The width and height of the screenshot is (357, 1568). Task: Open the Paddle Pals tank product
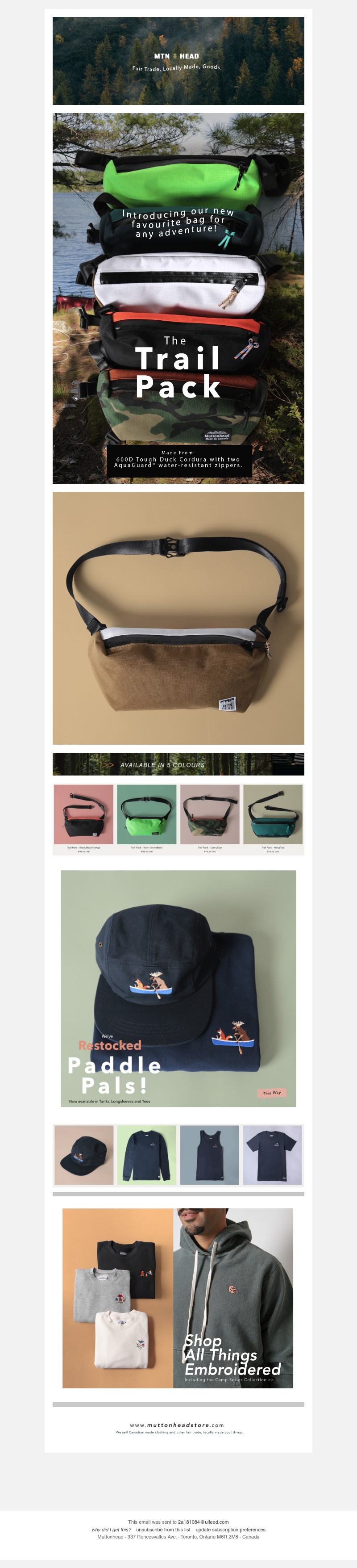[x=209, y=1155]
